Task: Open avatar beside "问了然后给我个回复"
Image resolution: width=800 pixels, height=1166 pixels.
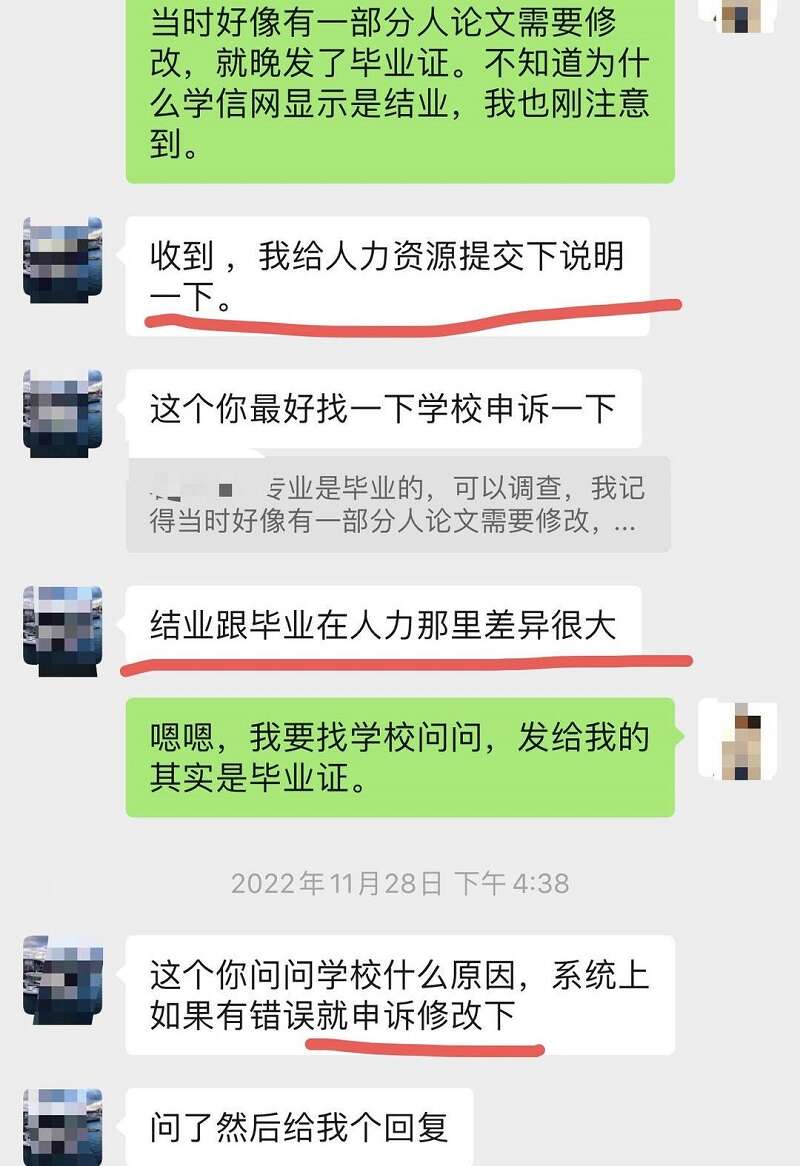Action: coord(63,1128)
